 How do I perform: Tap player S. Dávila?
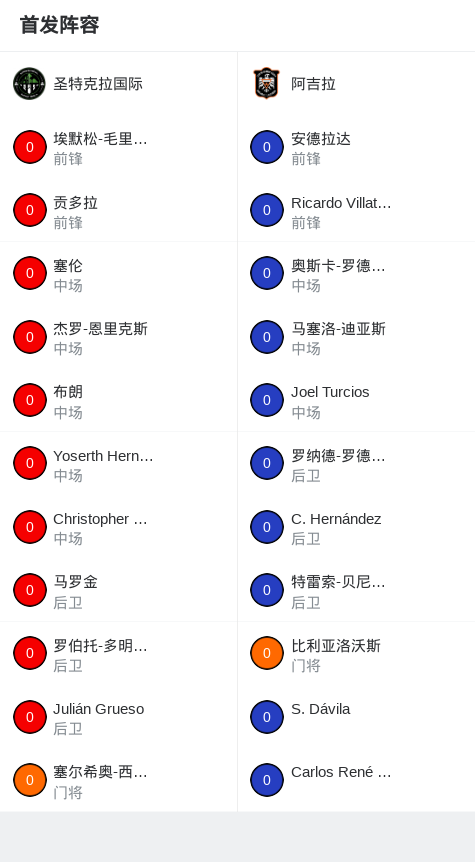pos(356,717)
